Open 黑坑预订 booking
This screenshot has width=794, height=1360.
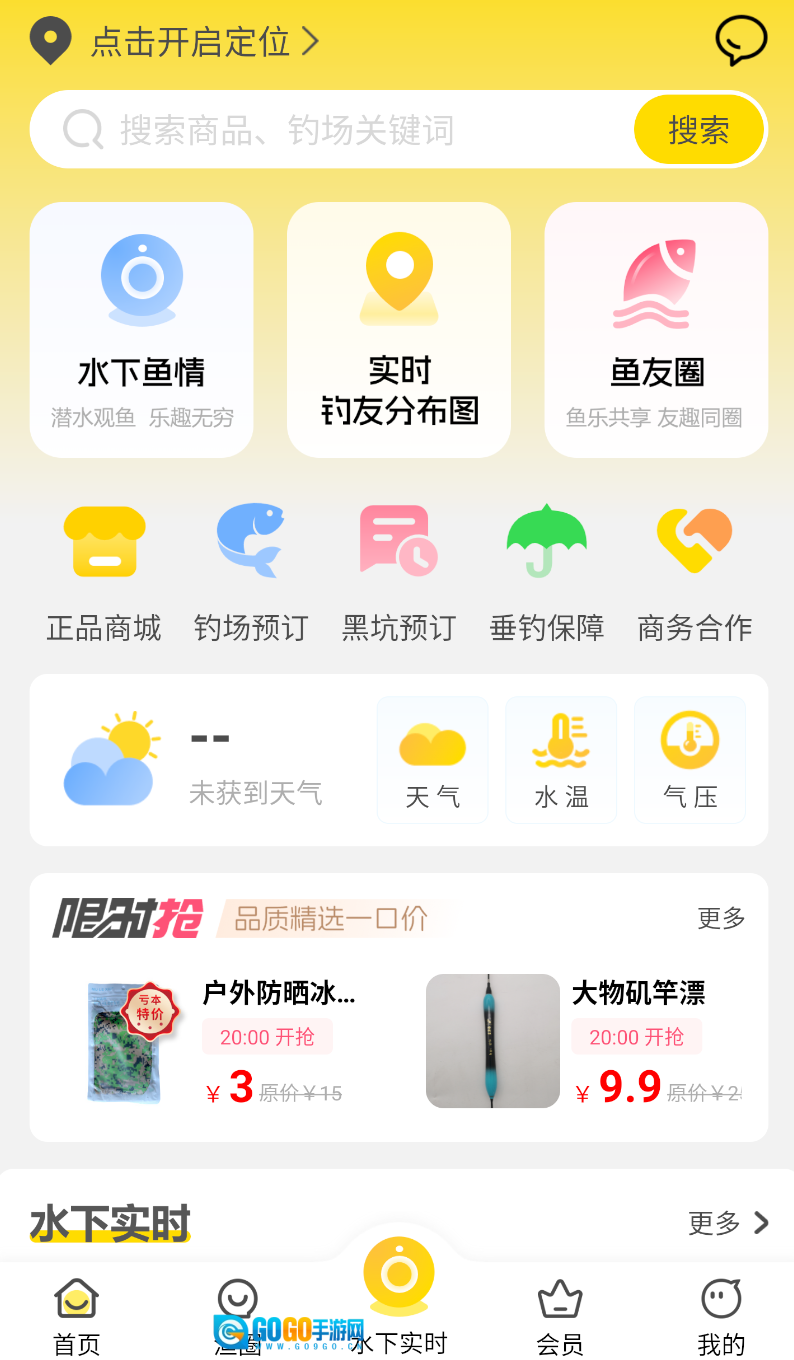click(x=398, y=572)
